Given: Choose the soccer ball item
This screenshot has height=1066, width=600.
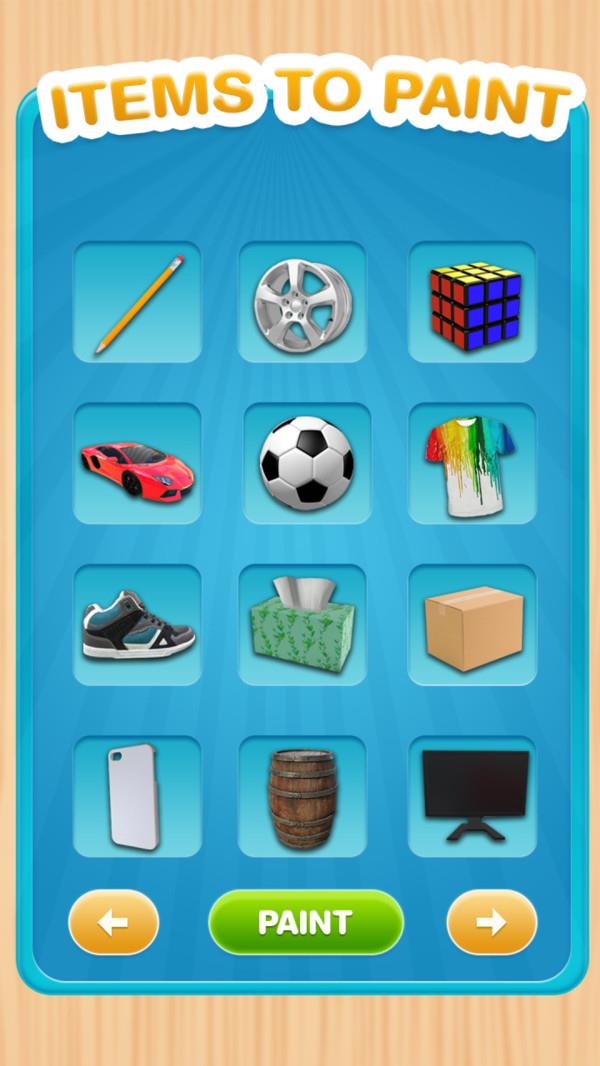Looking at the screenshot, I should 306,464.
